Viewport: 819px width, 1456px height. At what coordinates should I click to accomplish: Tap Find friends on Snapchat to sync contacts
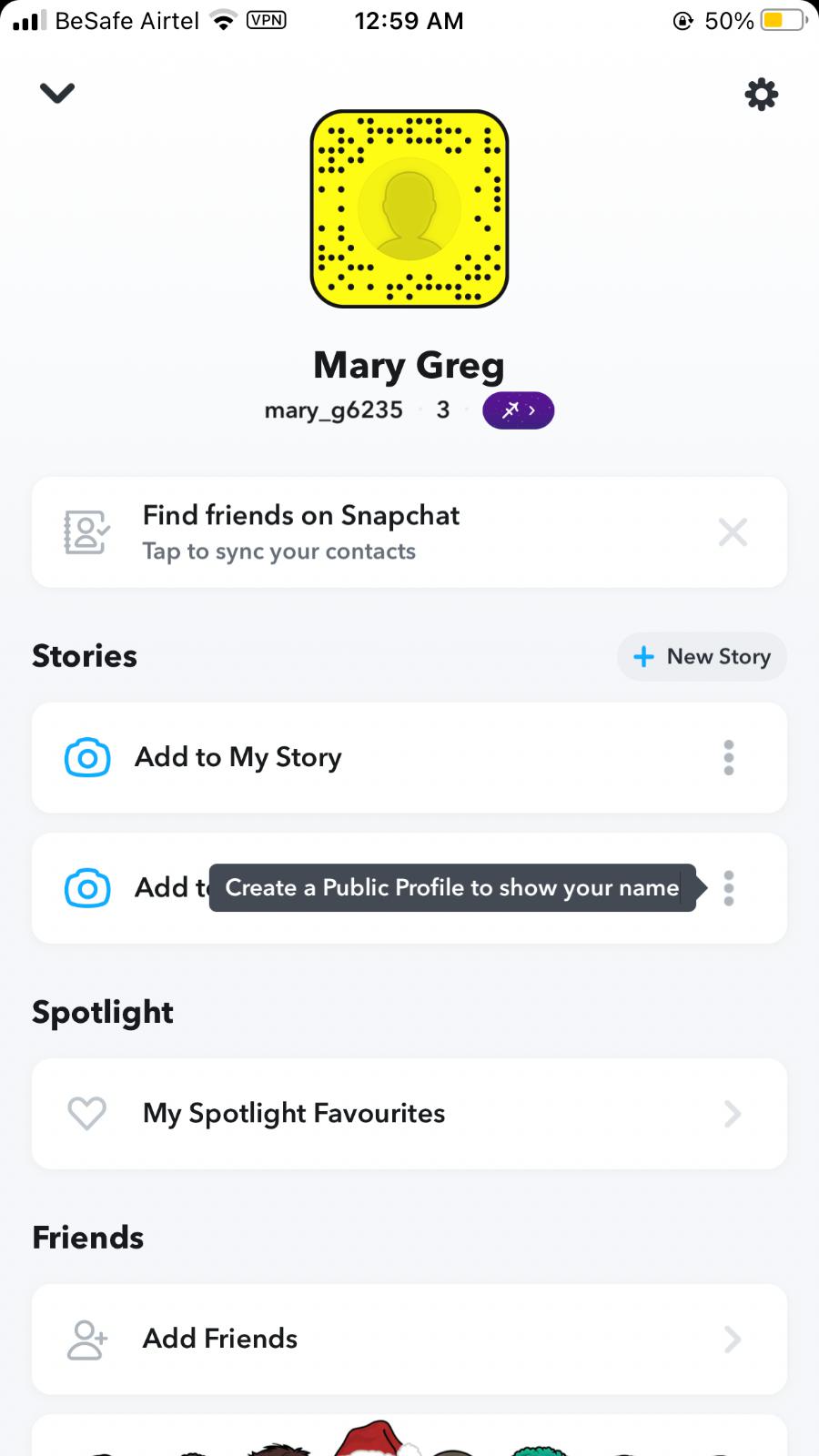coord(300,532)
